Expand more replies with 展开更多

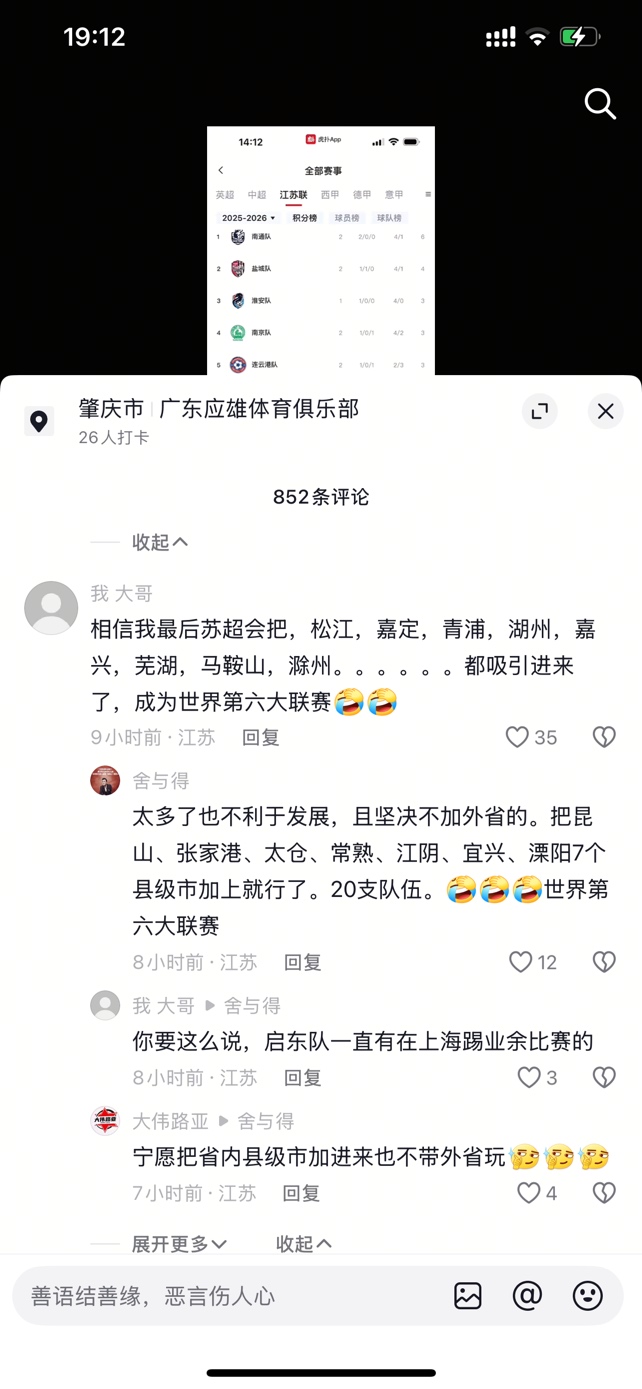coord(179,1244)
